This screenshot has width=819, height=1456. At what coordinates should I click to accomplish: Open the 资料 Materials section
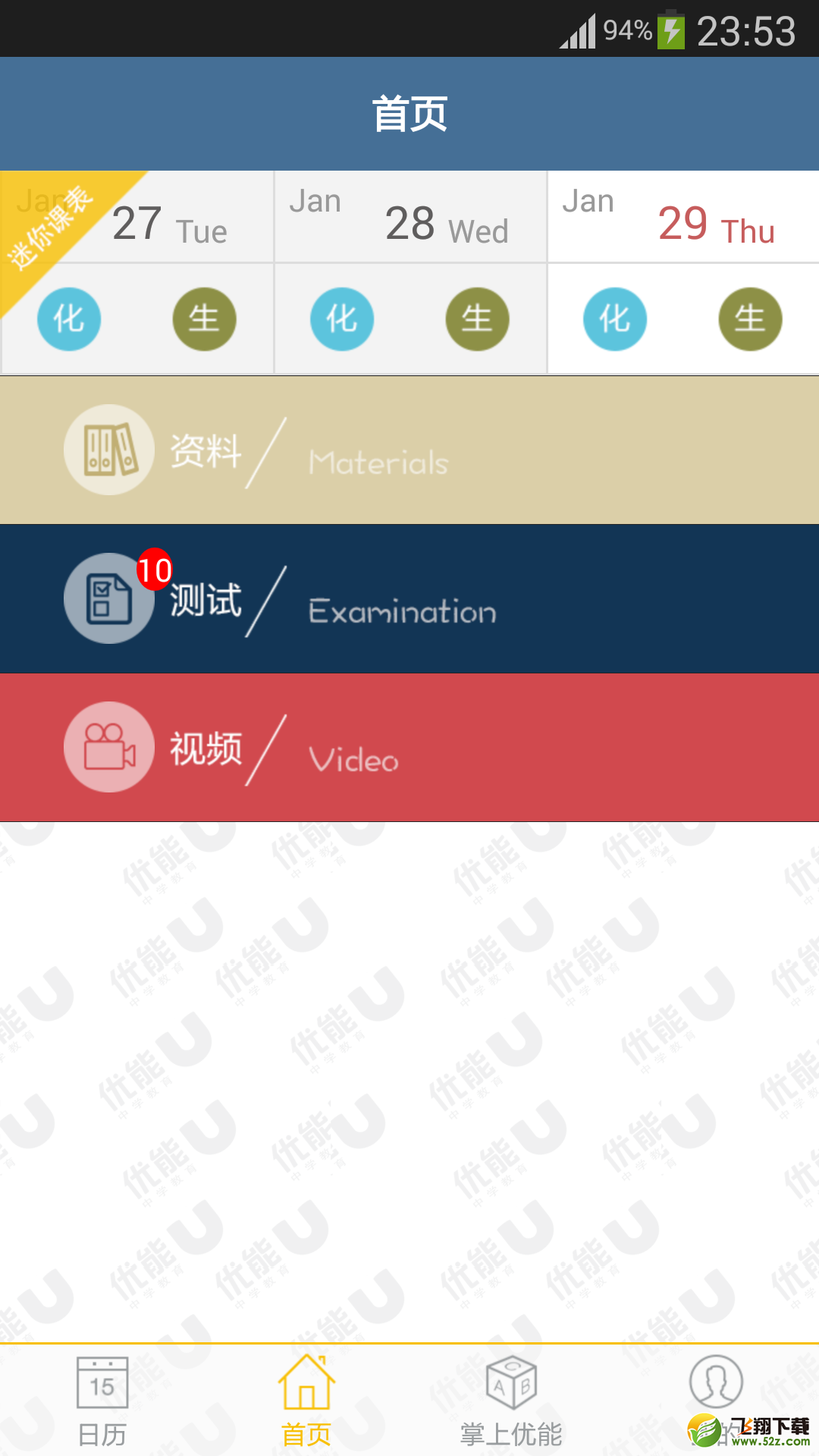pyautogui.click(x=409, y=450)
